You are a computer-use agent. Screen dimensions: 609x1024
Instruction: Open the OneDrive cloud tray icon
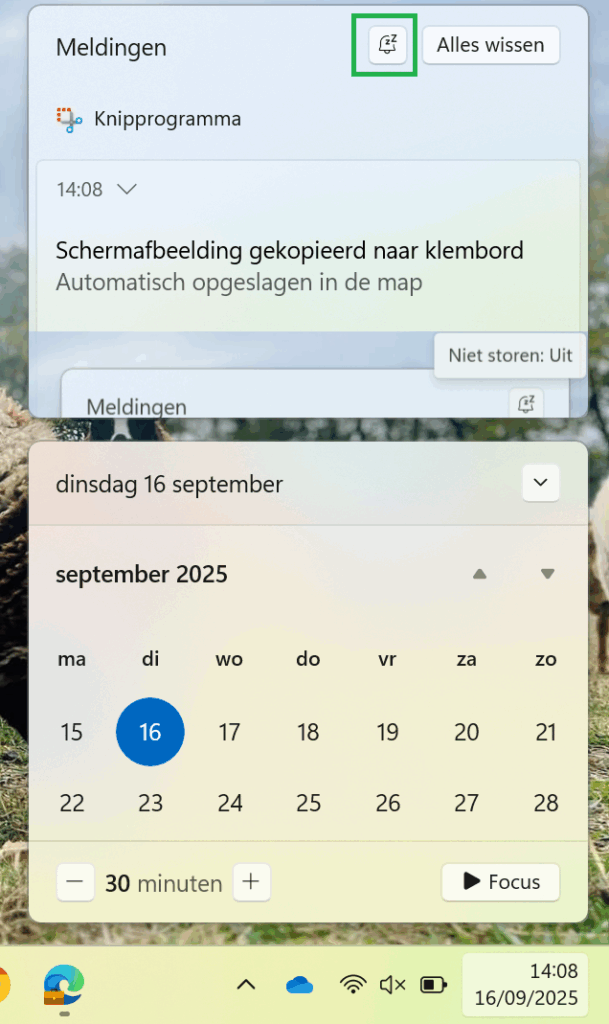[300, 985]
